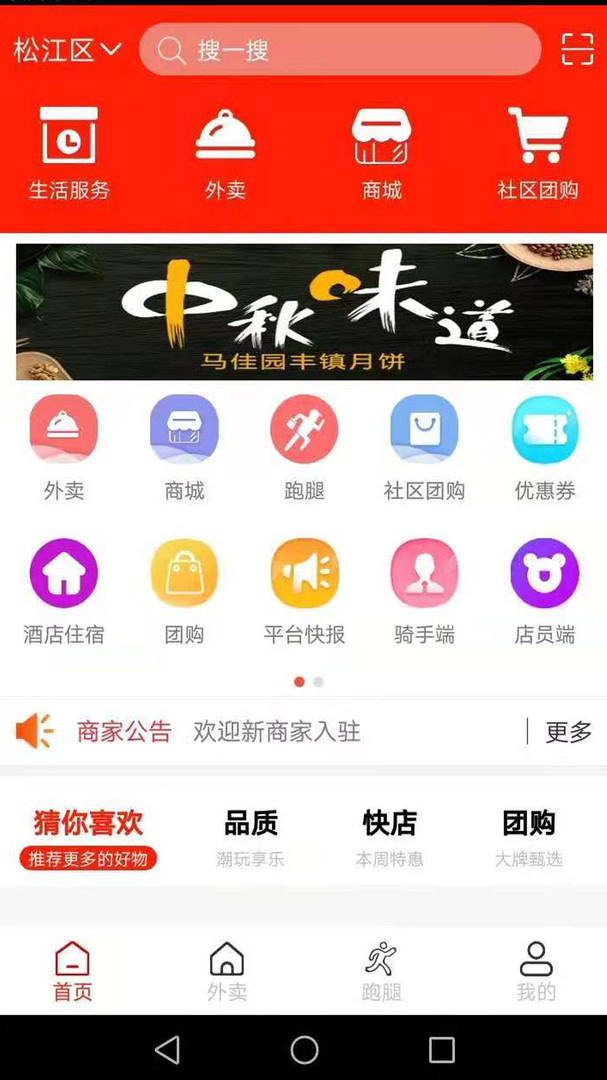
Task: Open 社区团购 with the cart icon
Action: pos(537,154)
